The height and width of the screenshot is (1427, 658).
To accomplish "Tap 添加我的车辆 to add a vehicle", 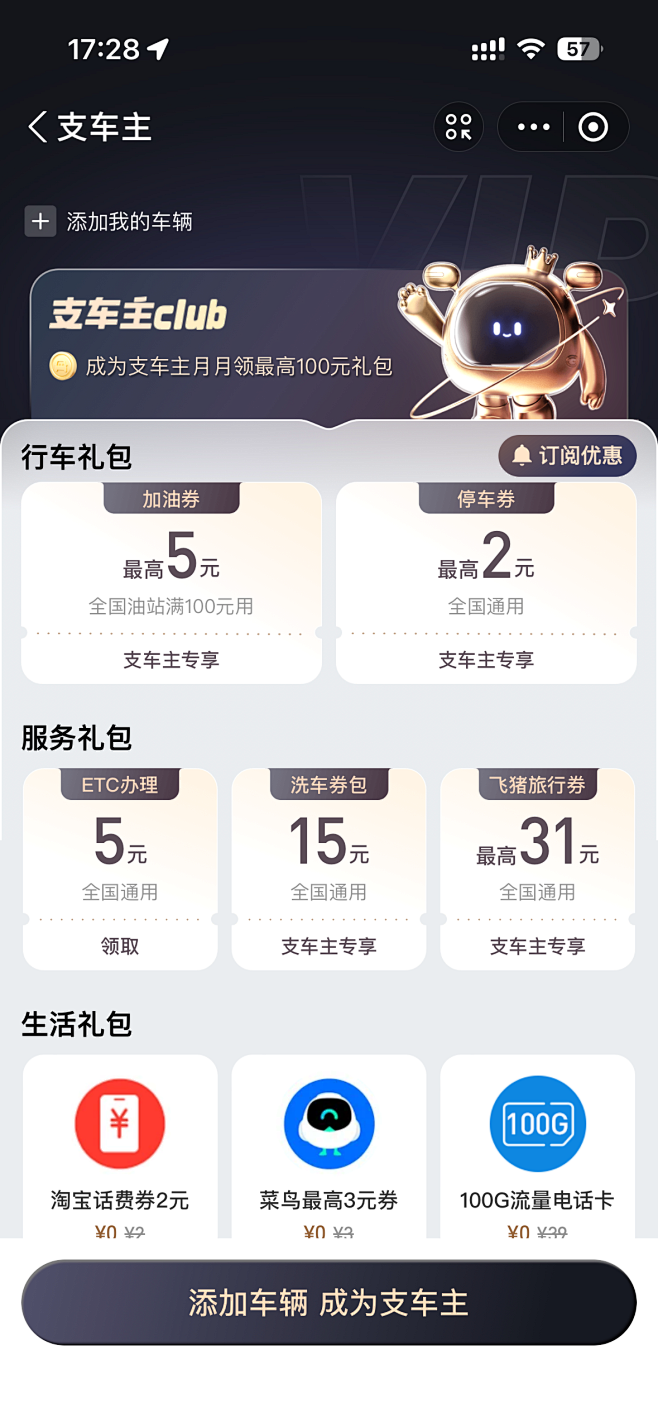I will click(x=110, y=222).
